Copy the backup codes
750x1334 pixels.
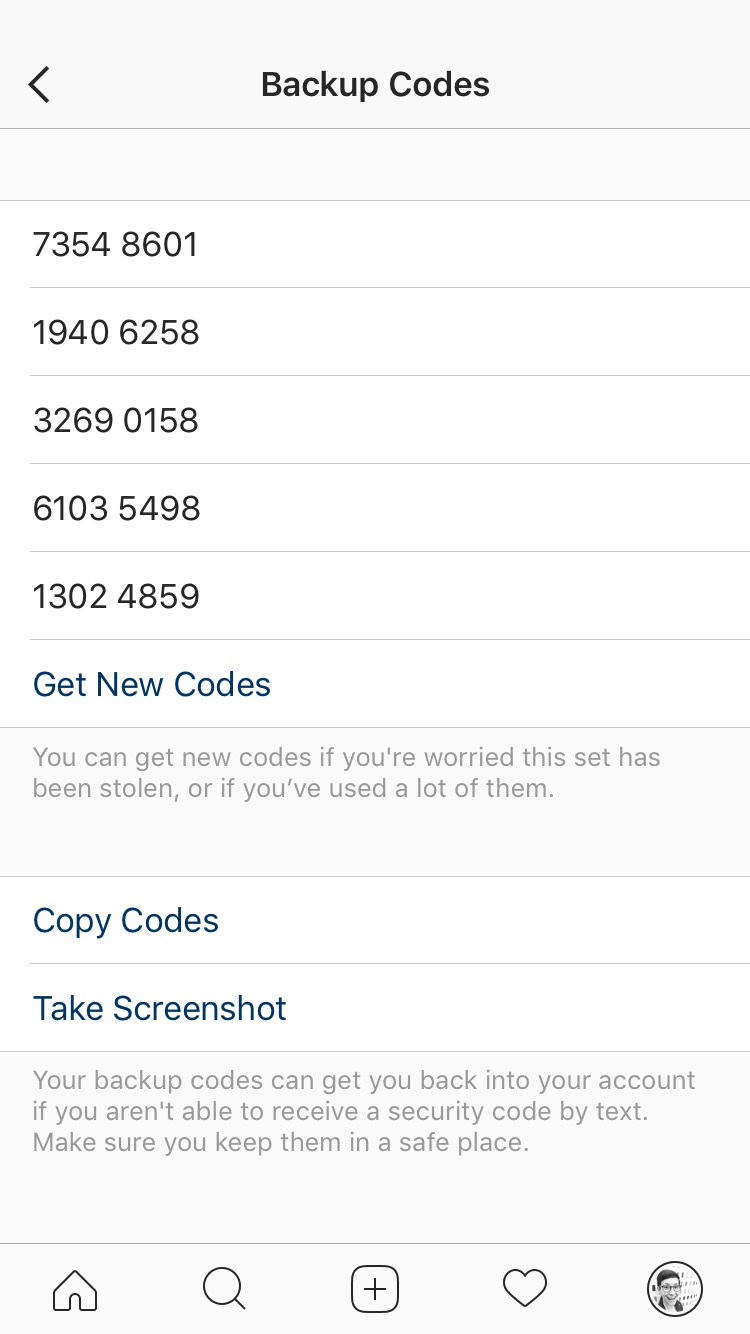tap(126, 920)
